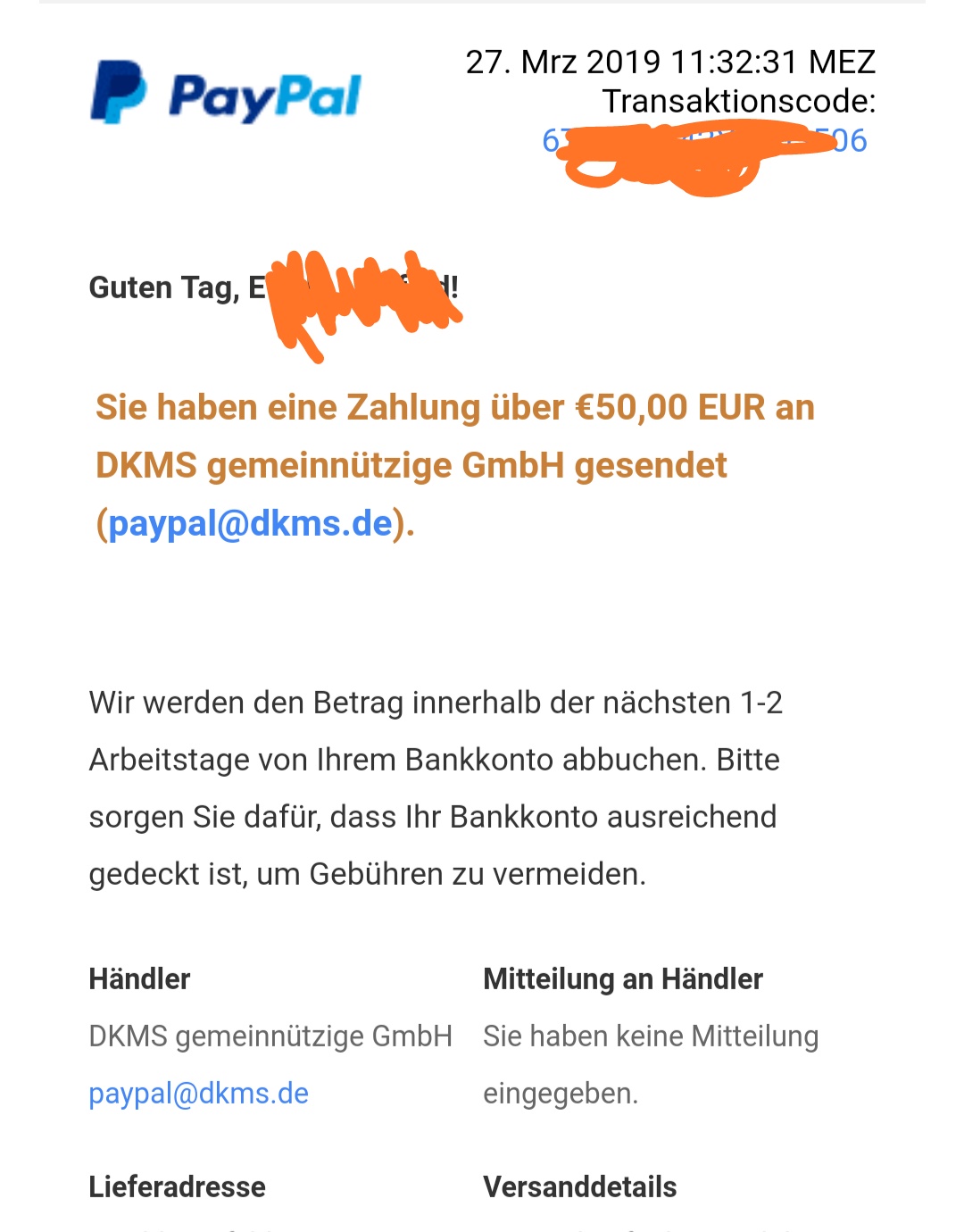The width and height of the screenshot is (964, 1232).
Task: Open the blue transaction code link
Action: pyautogui.click(x=705, y=141)
